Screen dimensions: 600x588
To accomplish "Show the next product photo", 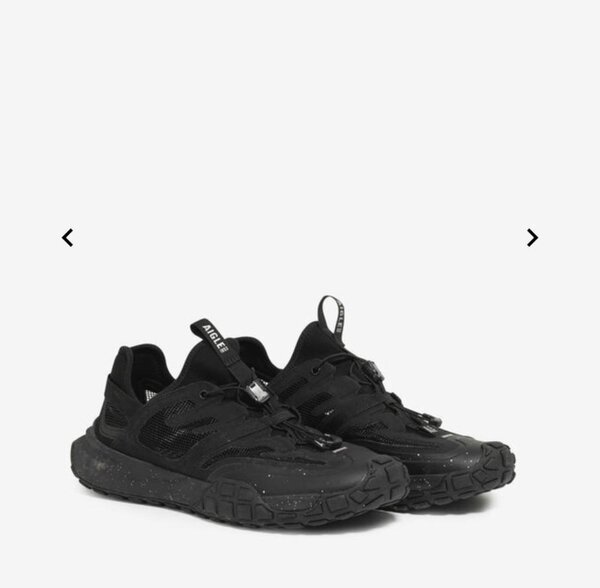I will point(532,238).
